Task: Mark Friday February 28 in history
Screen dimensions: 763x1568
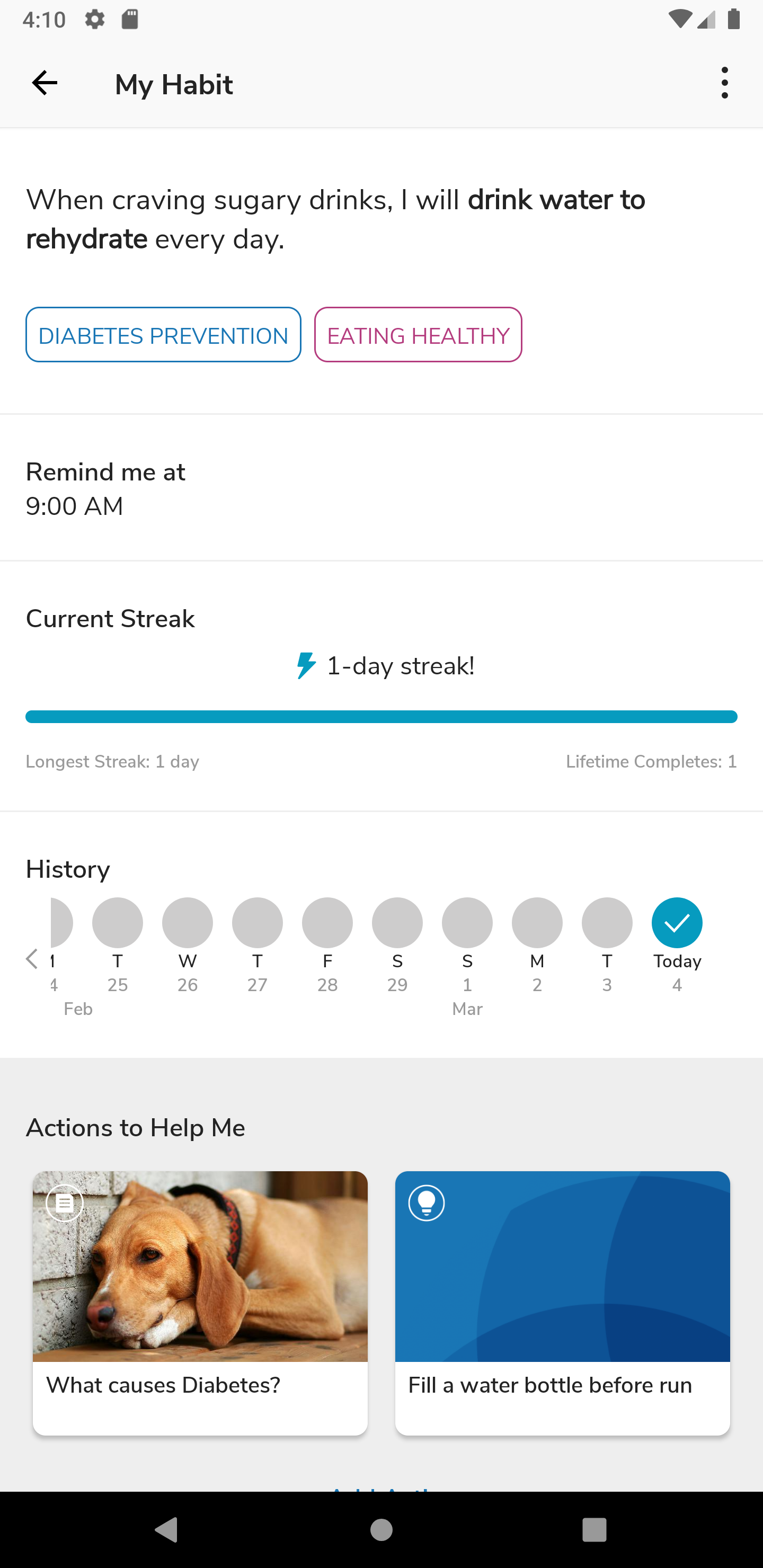Action: [327, 923]
